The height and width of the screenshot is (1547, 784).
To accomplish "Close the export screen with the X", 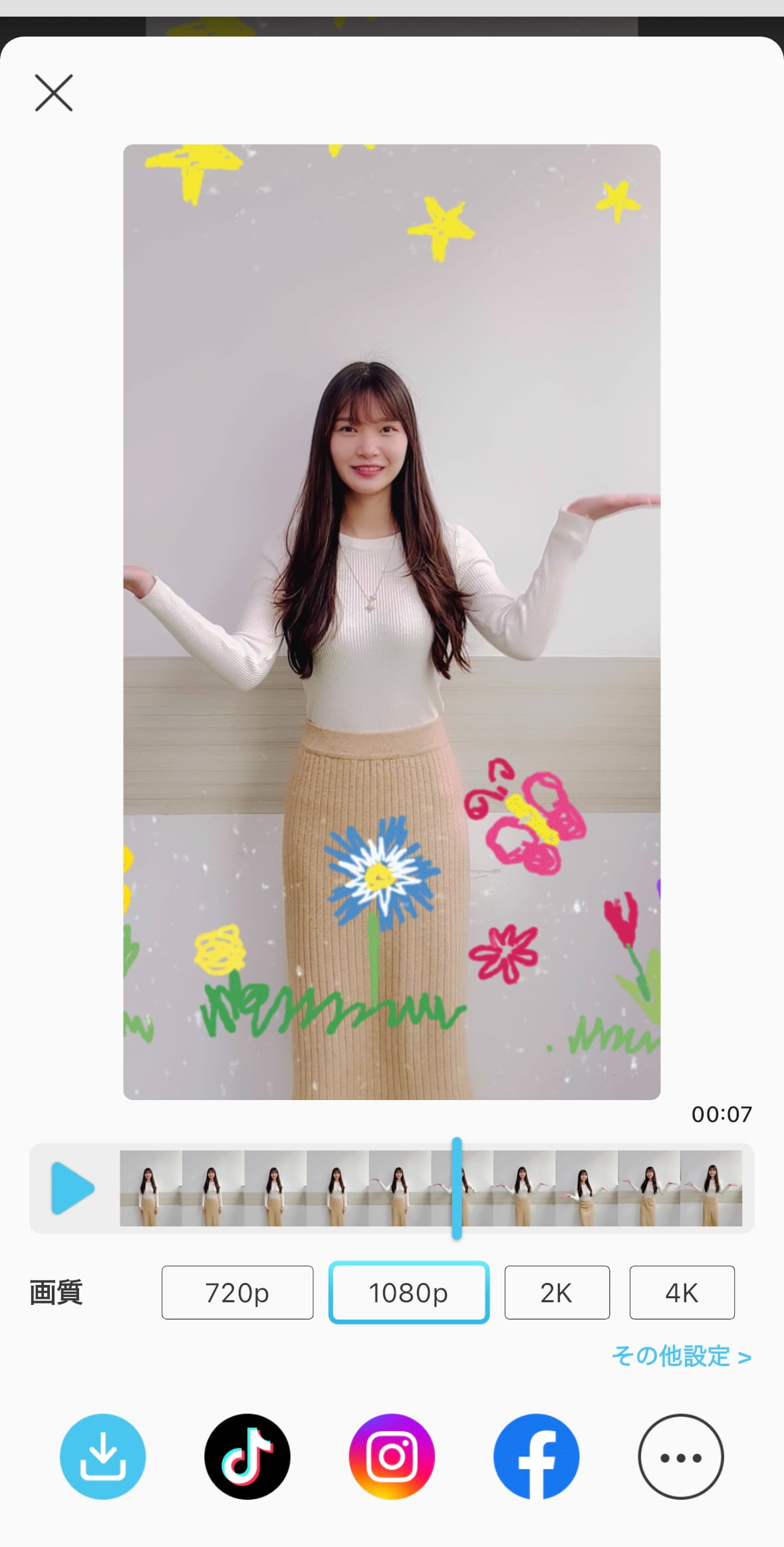I will coord(53,92).
